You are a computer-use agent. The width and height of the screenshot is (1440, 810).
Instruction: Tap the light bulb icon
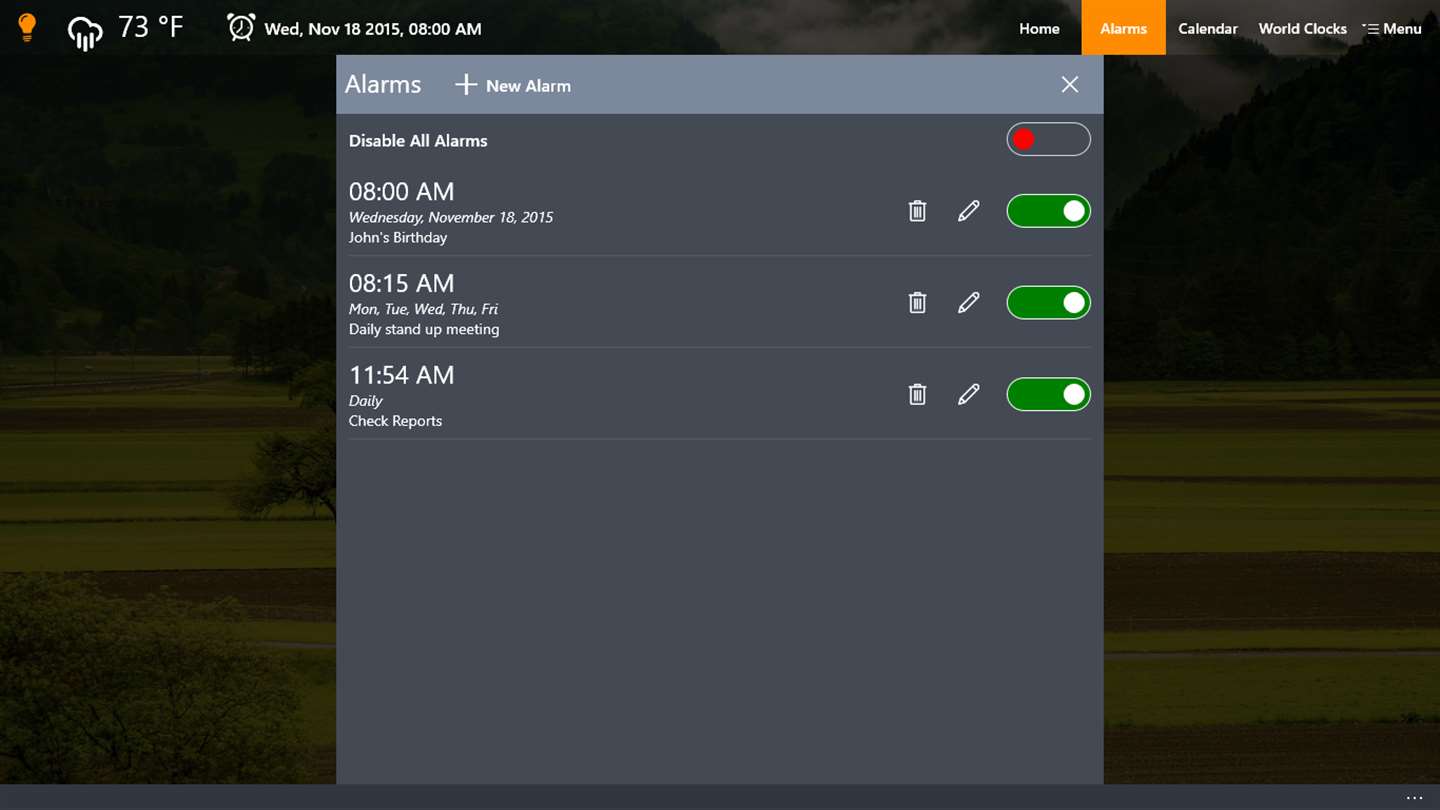27,27
